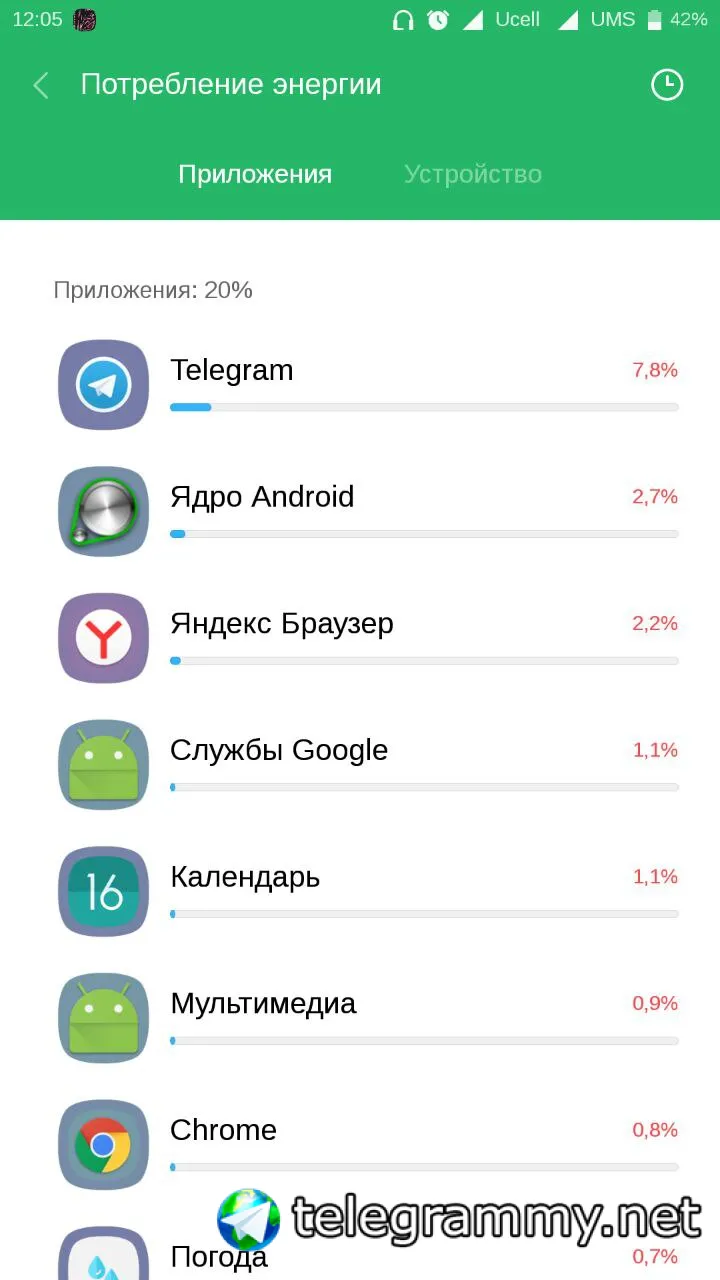
Task: Tap the Календарь row
Action: [x=360, y=891]
